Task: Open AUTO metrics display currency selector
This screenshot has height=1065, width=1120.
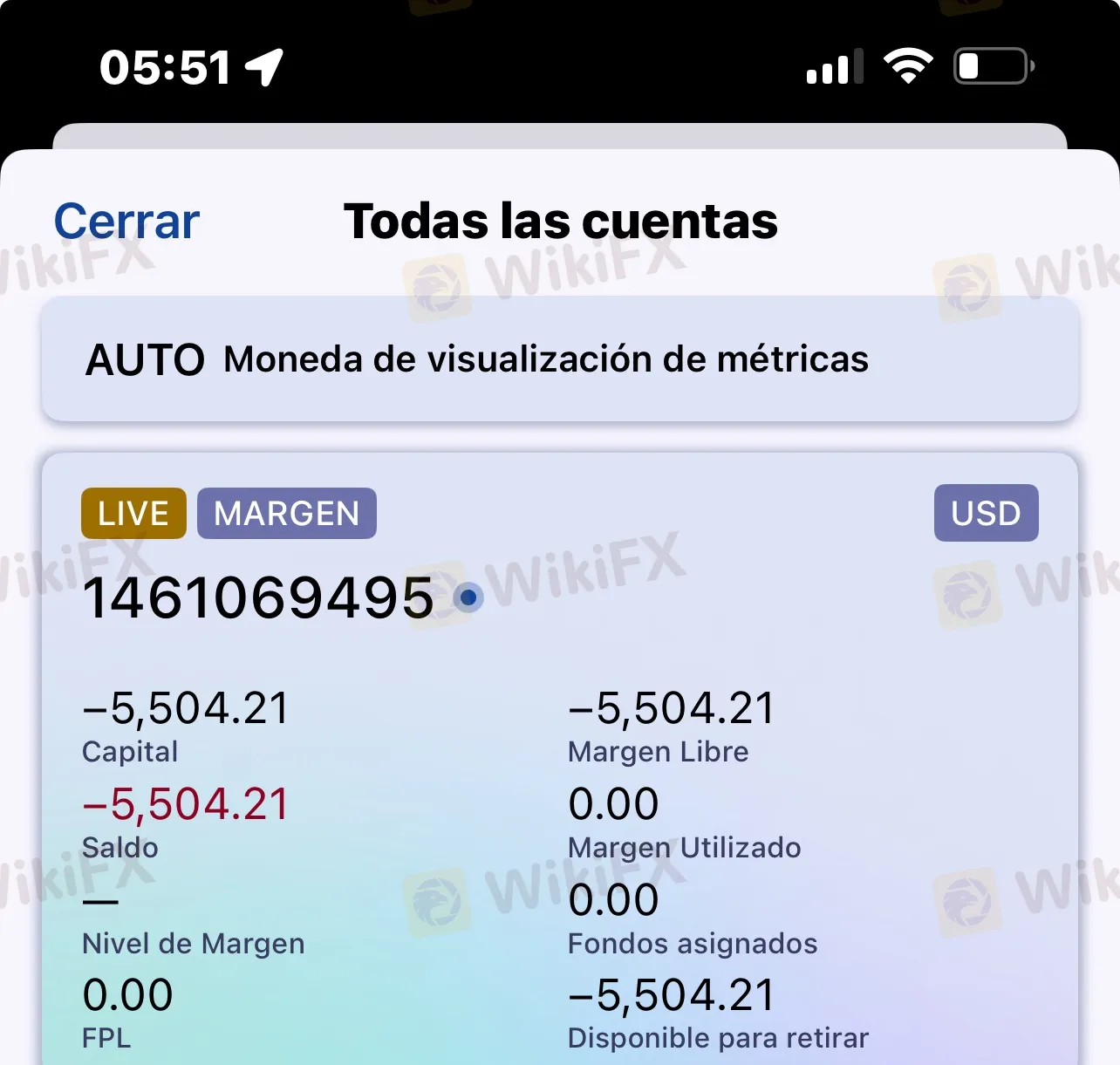Action: 560,359
